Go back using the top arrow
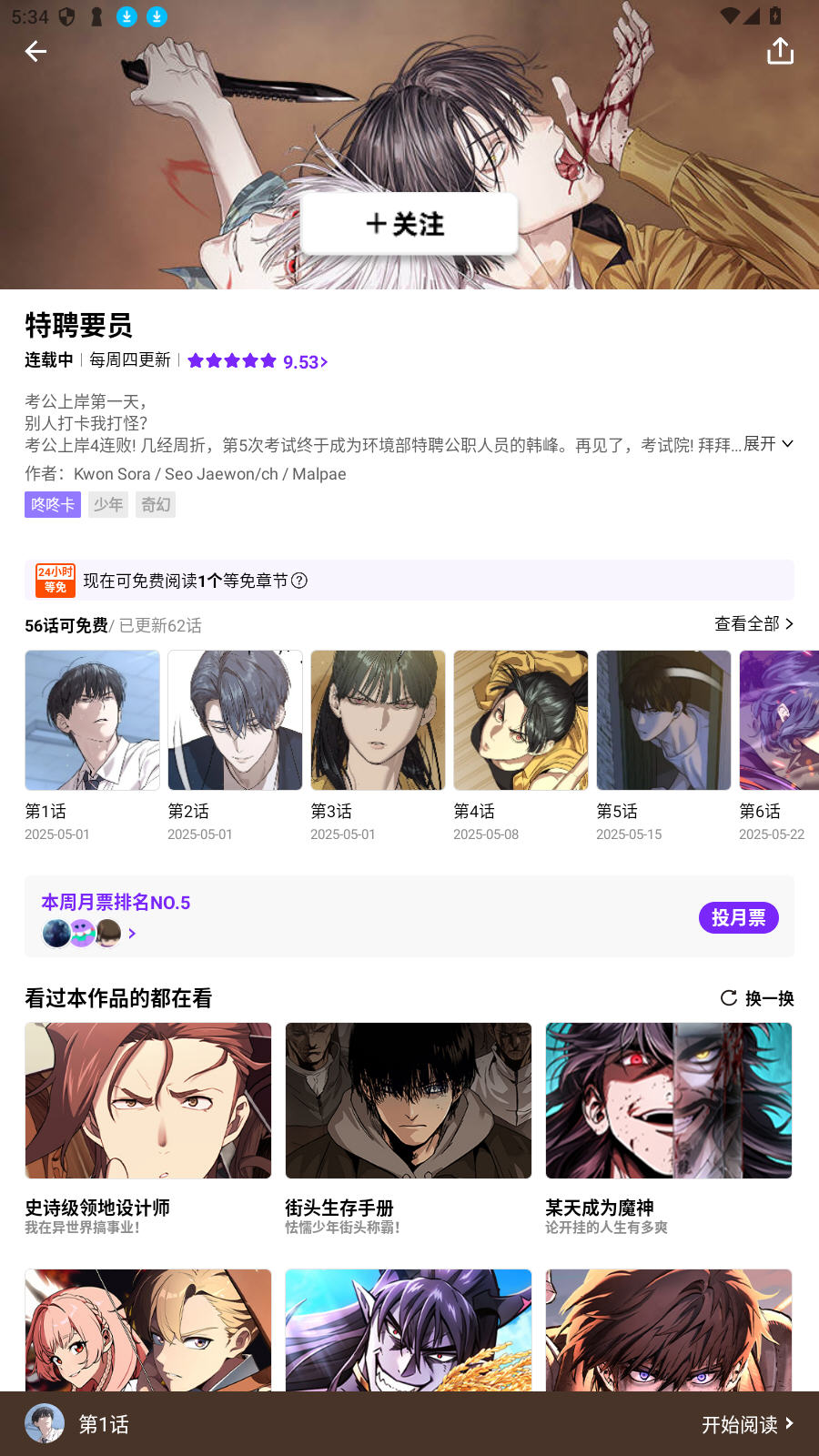 [x=35, y=52]
